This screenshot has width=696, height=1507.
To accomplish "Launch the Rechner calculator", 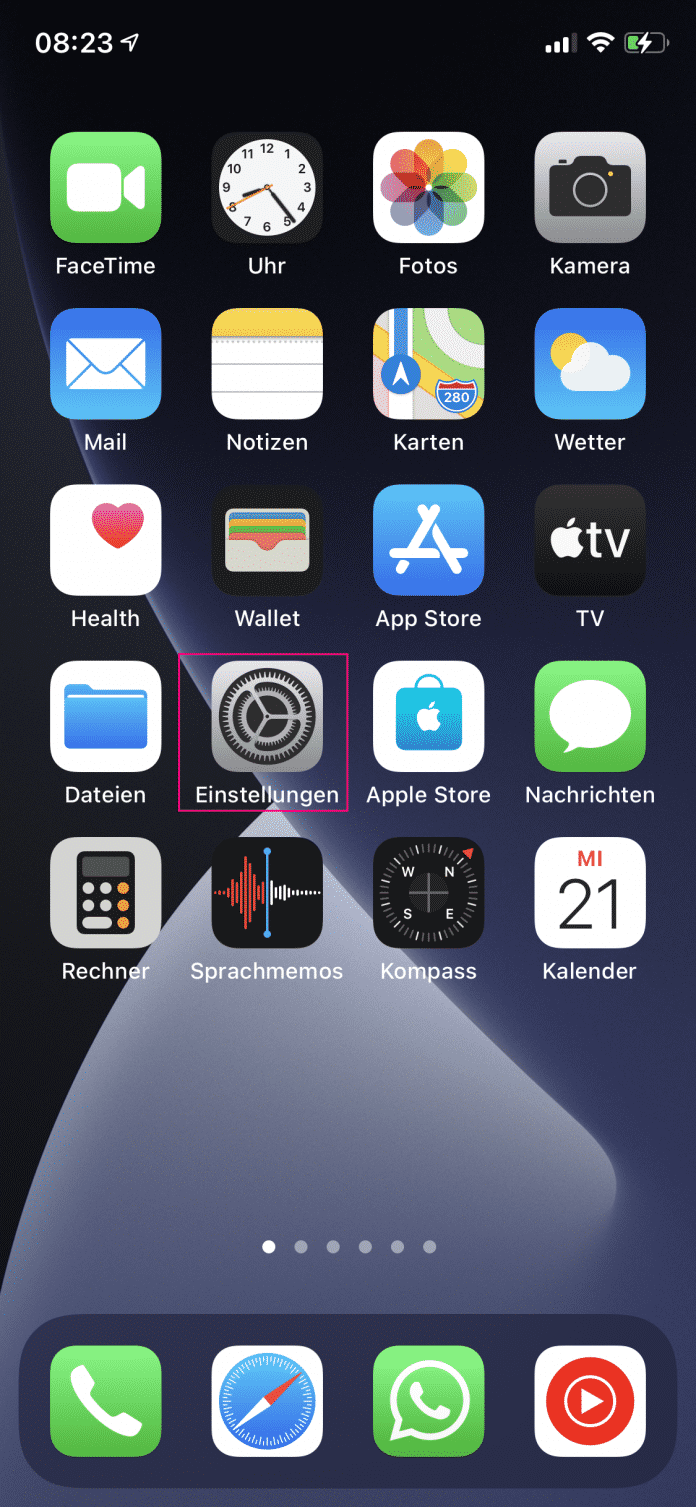I will [106, 892].
